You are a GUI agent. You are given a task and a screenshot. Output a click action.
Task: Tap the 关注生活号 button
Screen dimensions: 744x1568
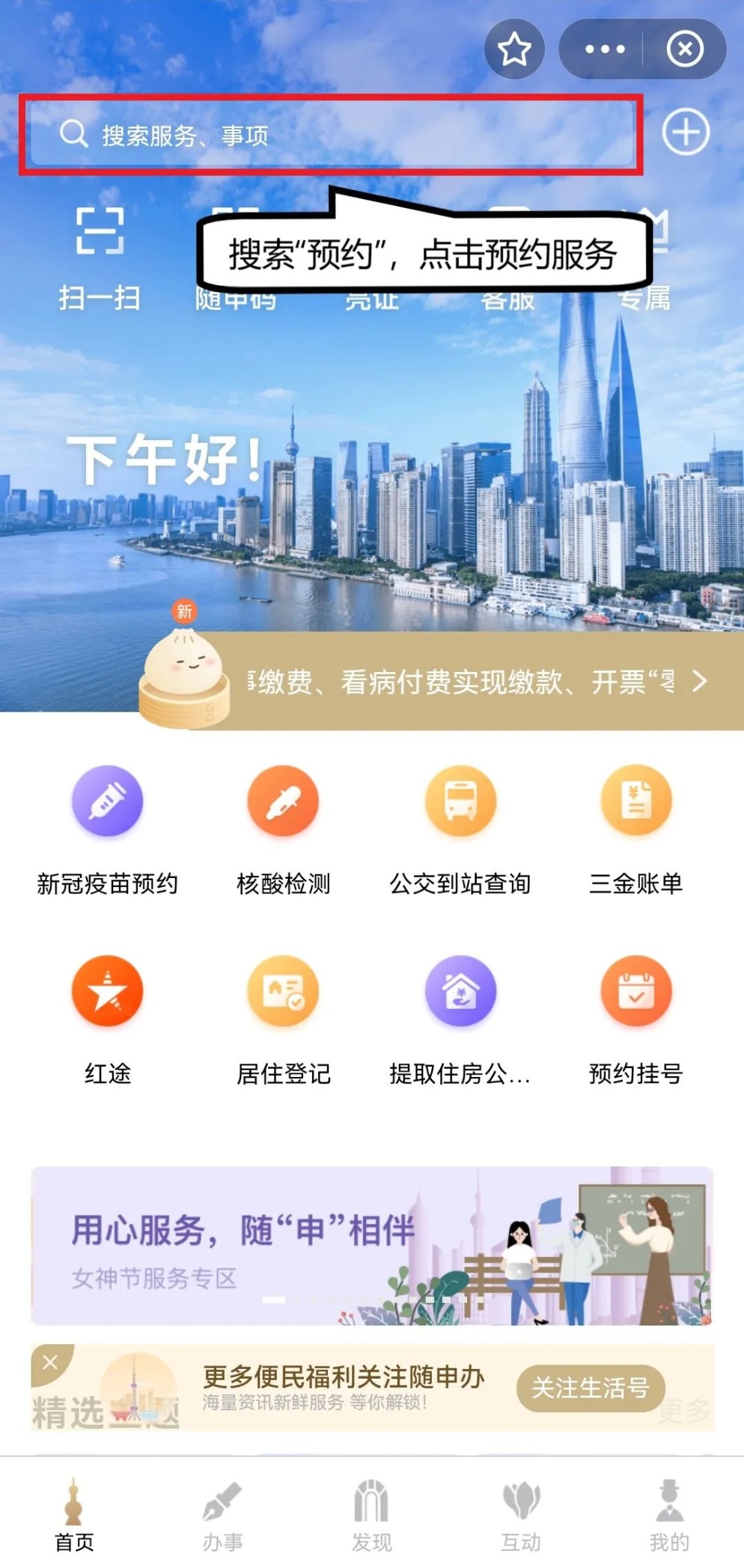coord(590,1388)
